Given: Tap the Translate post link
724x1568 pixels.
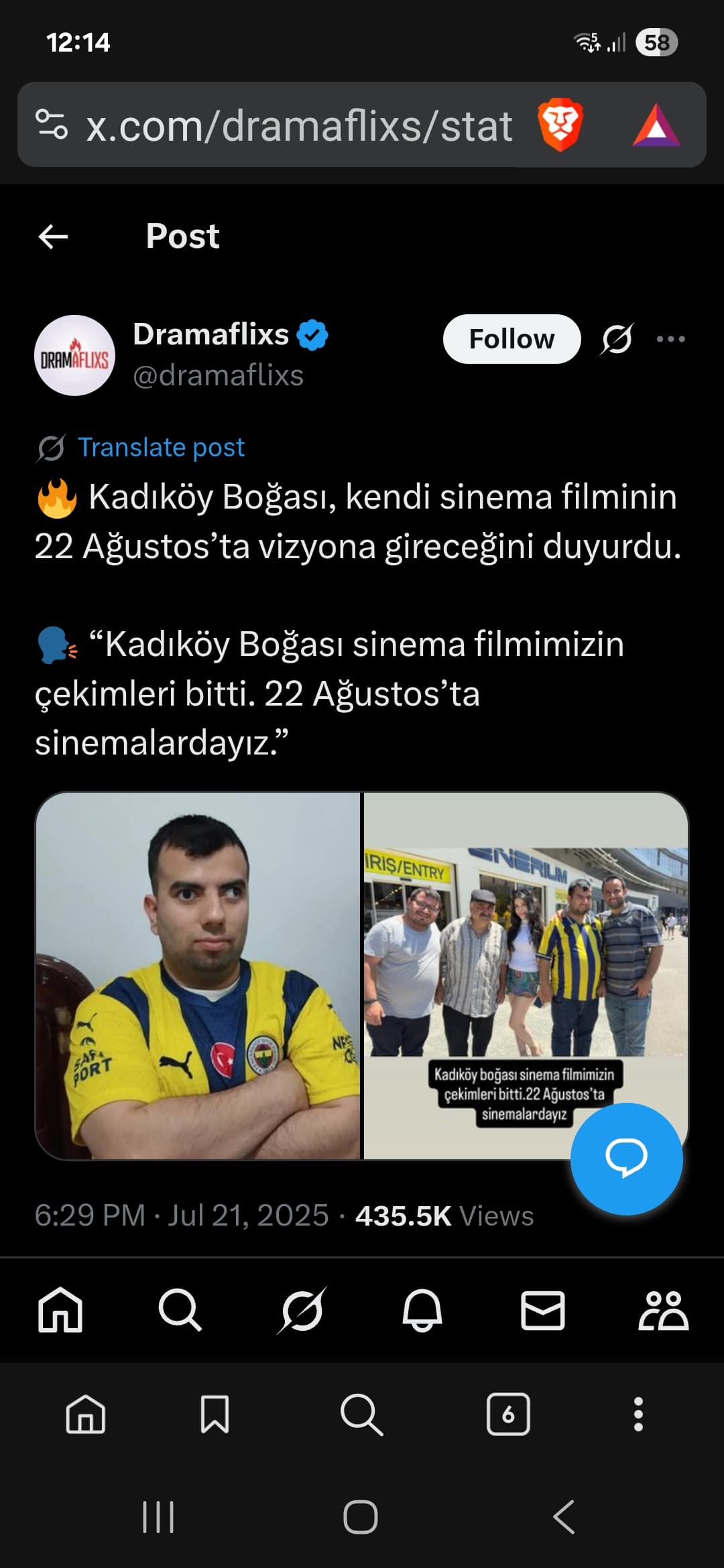Looking at the screenshot, I should [161, 448].
